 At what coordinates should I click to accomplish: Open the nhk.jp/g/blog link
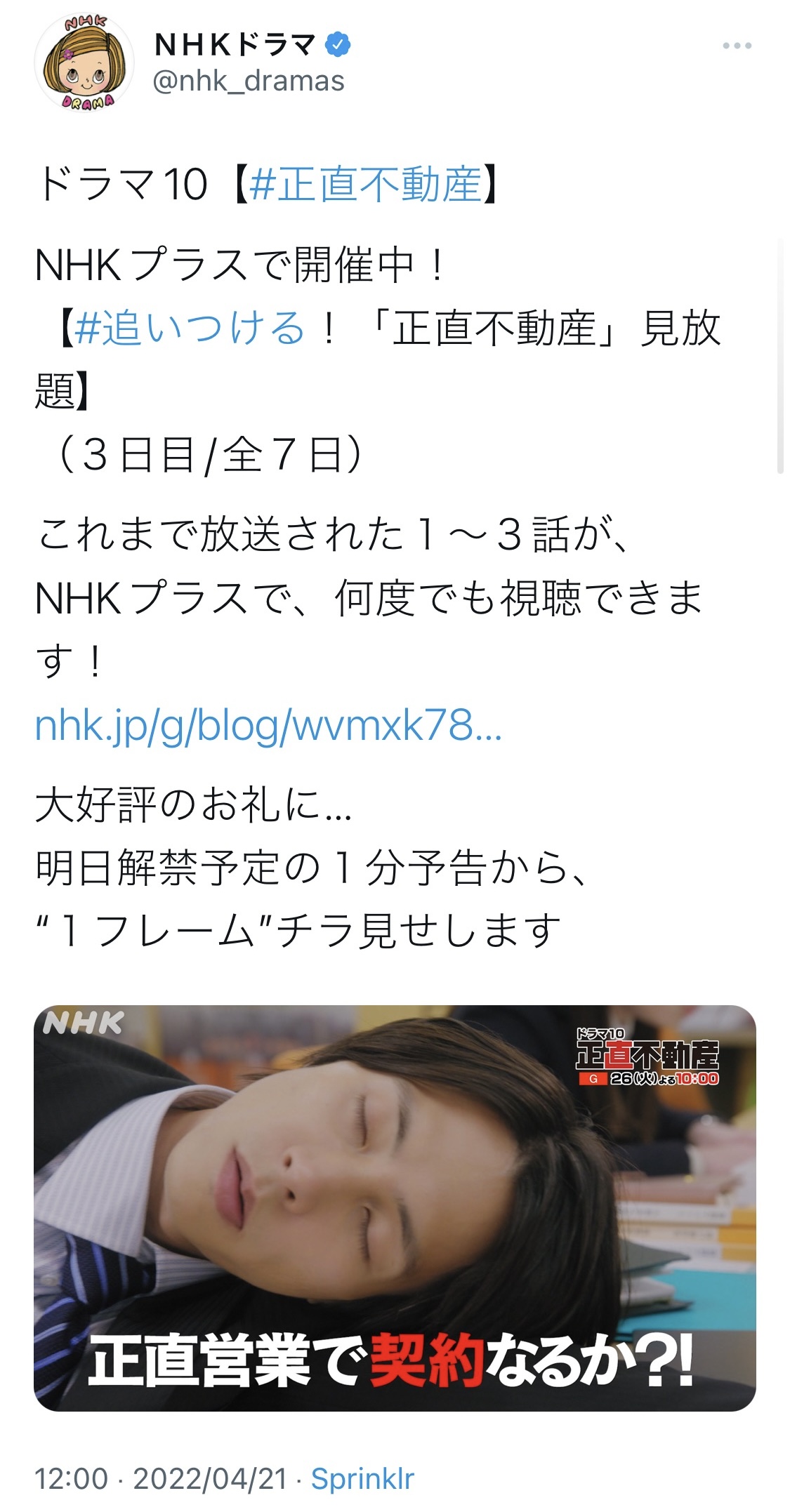[268, 725]
